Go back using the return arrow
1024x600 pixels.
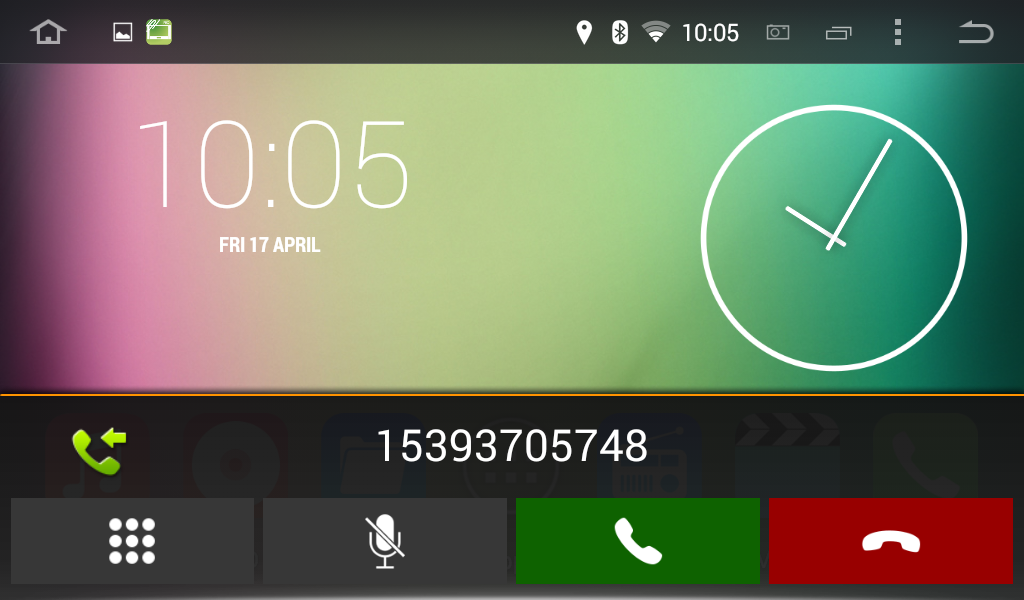click(975, 32)
